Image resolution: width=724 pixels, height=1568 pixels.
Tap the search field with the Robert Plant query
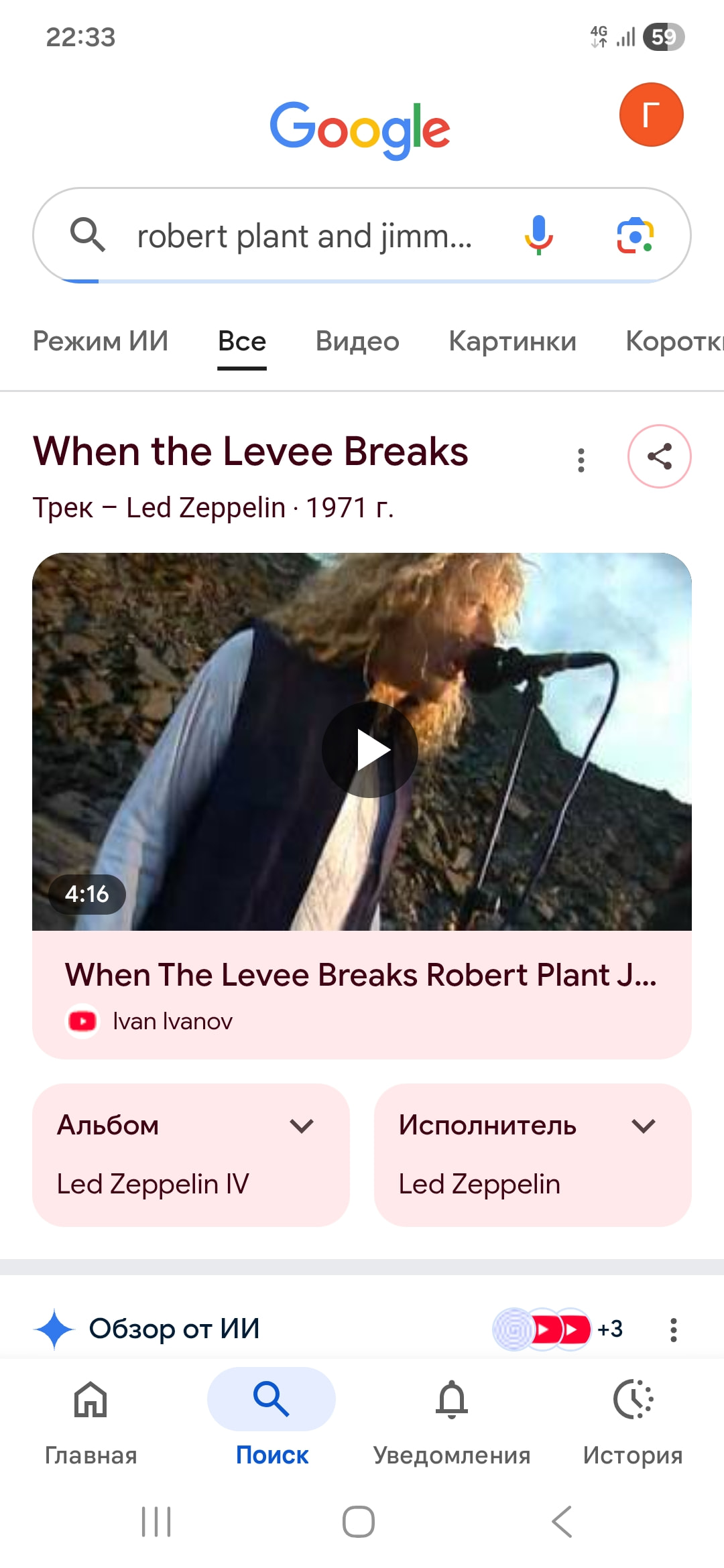point(304,236)
